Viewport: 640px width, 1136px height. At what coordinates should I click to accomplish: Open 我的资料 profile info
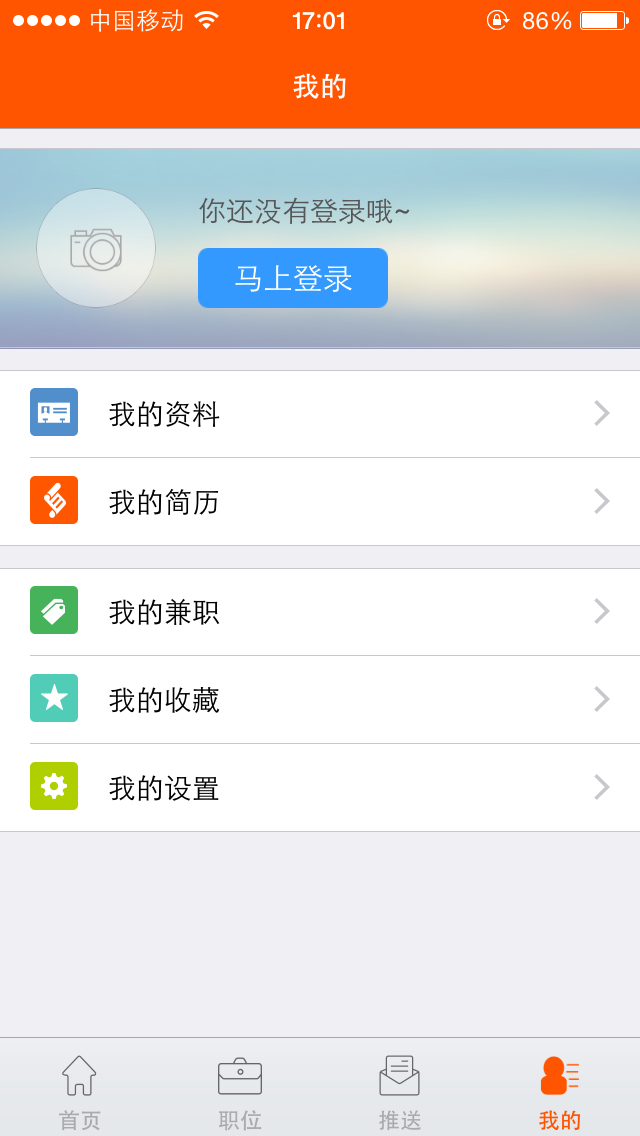pos(320,414)
